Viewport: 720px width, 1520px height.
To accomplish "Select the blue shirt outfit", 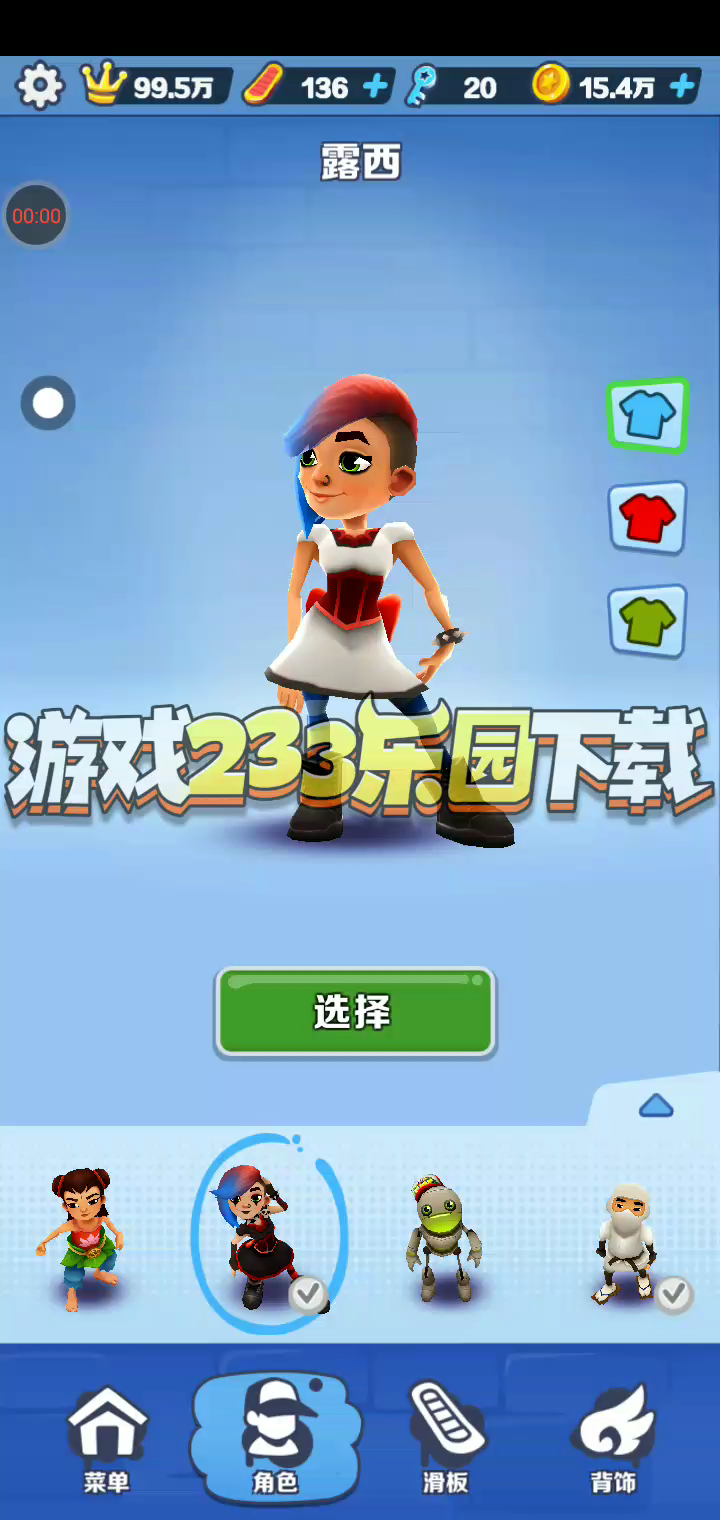I will 647,415.
